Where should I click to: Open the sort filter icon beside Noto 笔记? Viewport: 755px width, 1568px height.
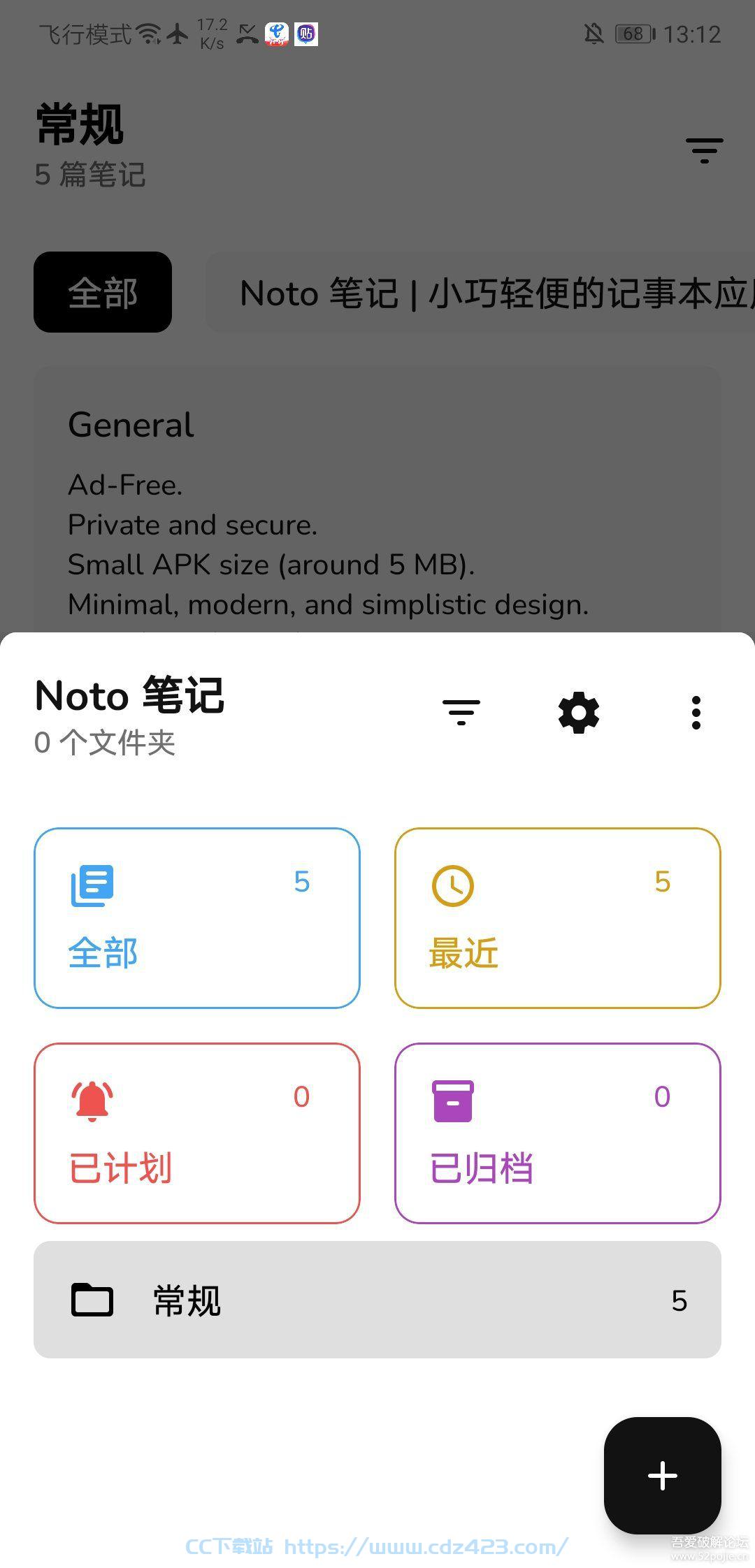(461, 713)
